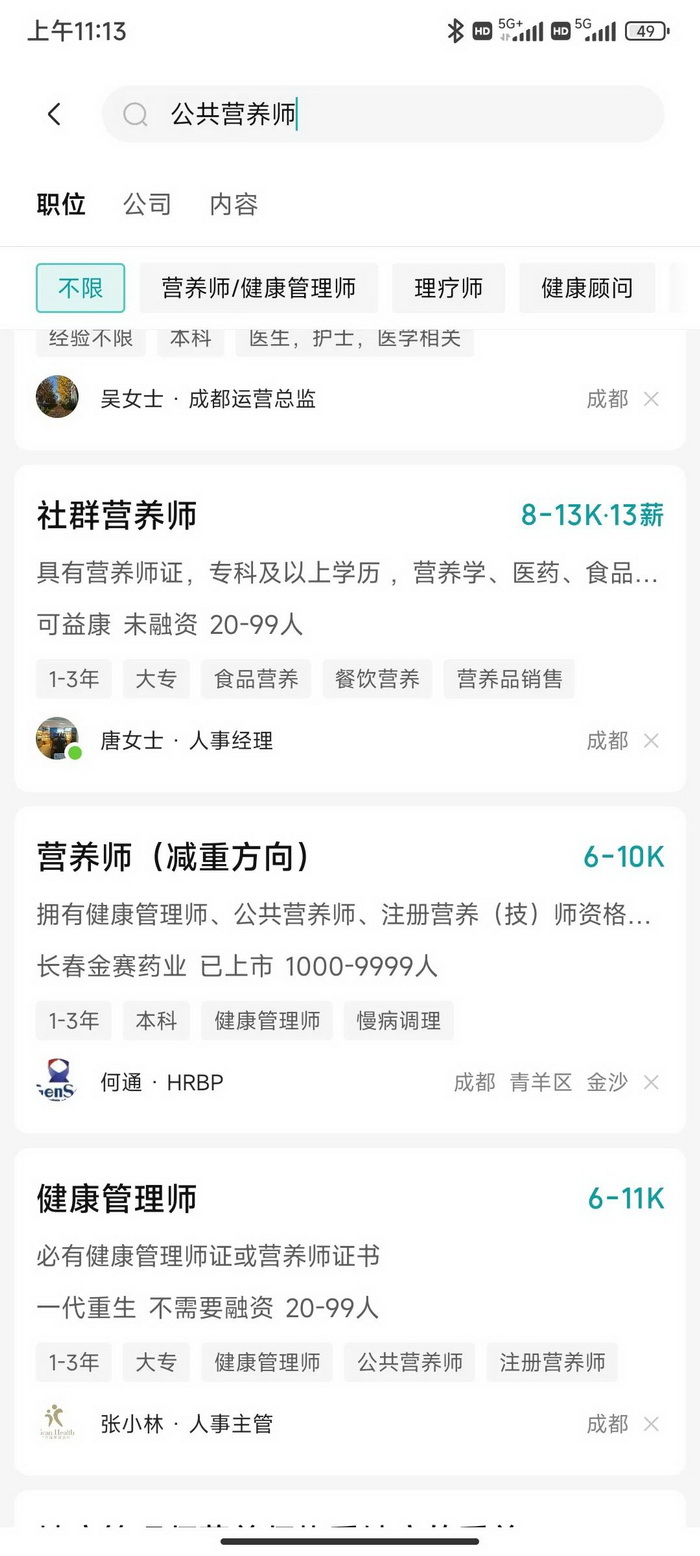Dismiss the 社群营养师 job card
This screenshot has width=700, height=1556.
coord(651,741)
